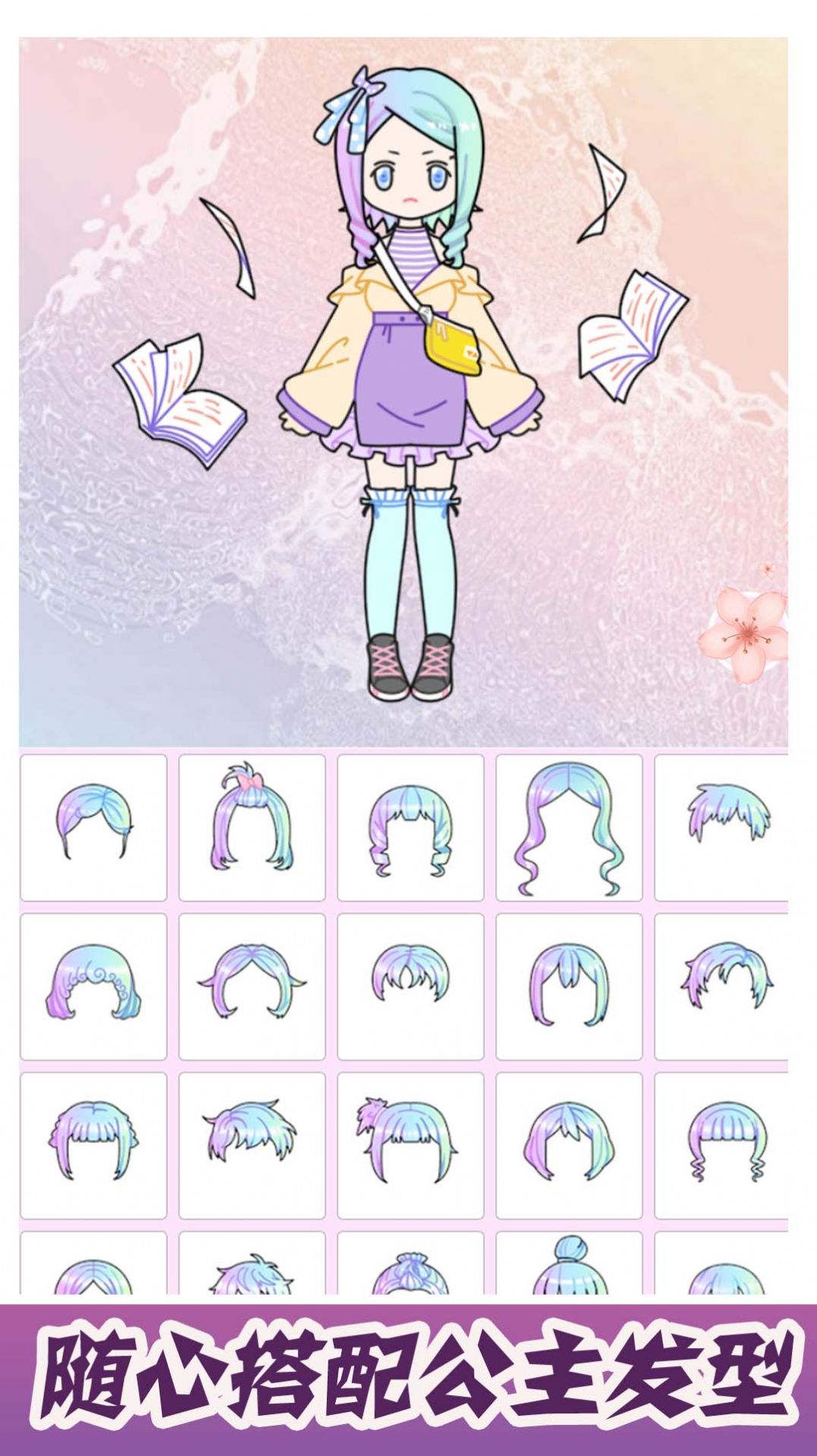Choose the spiky short boyish hairstyle
Viewport: 817px width, 1456px height.
pos(730,821)
